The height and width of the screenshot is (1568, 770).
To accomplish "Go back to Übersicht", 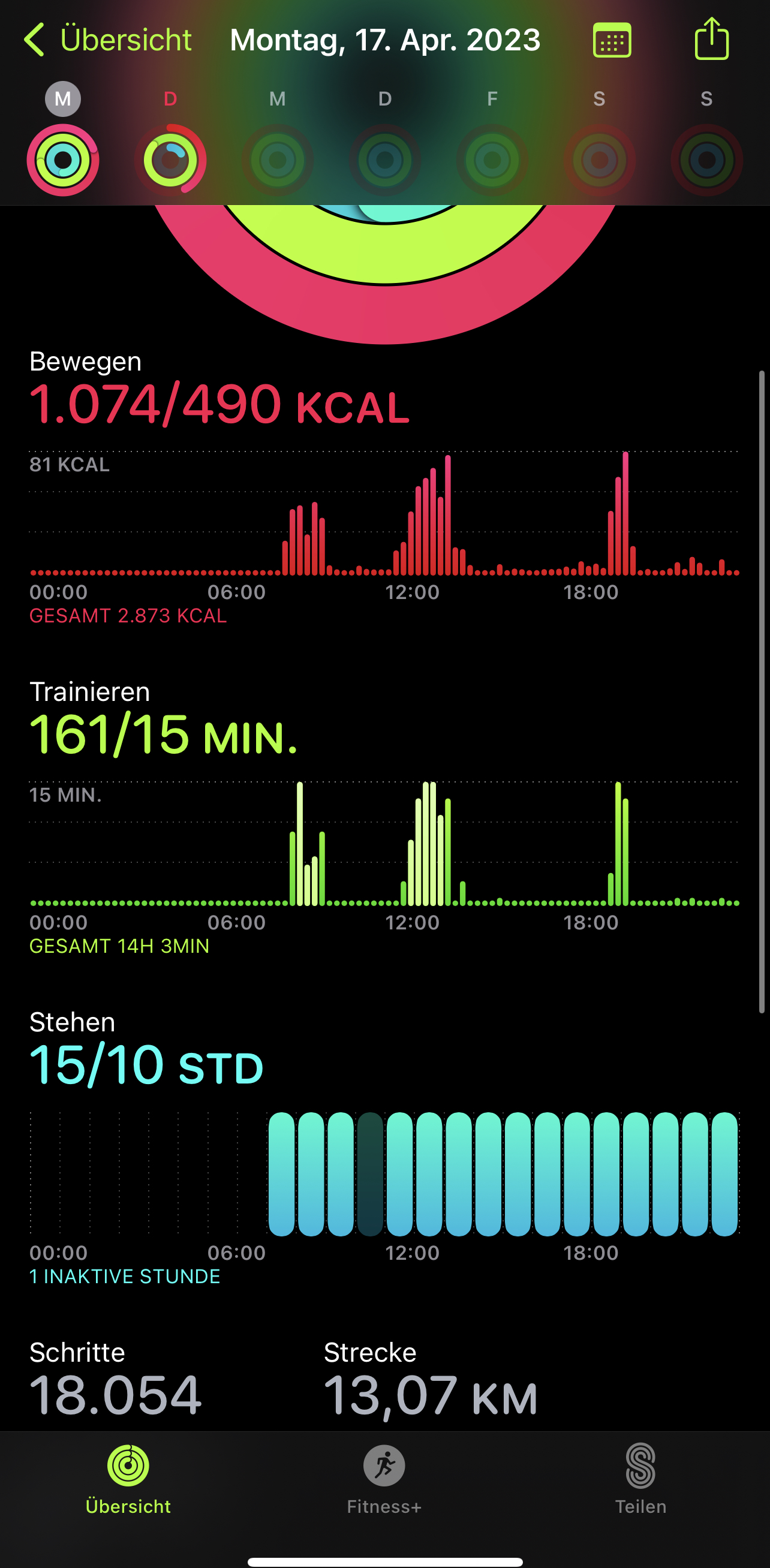I will [108, 40].
